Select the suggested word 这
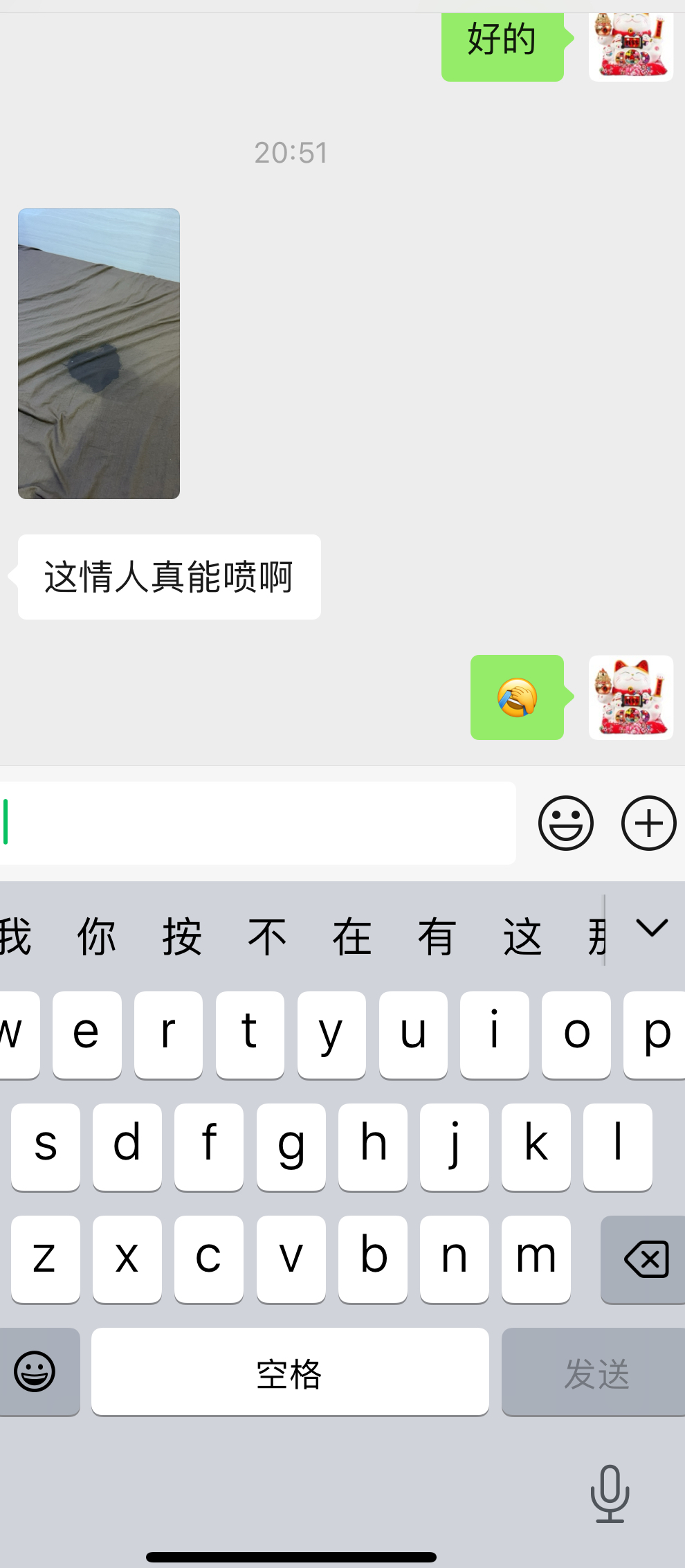The image size is (685, 1568). coord(522,937)
